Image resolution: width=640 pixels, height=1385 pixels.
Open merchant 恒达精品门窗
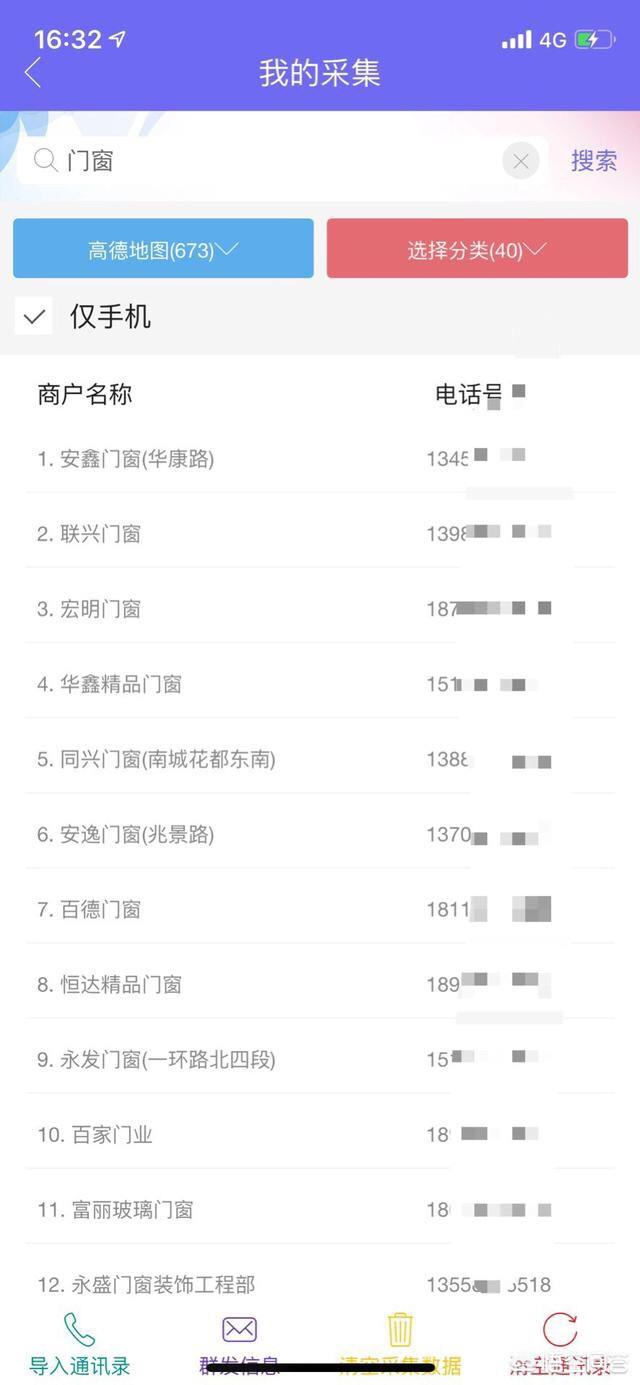point(320,984)
